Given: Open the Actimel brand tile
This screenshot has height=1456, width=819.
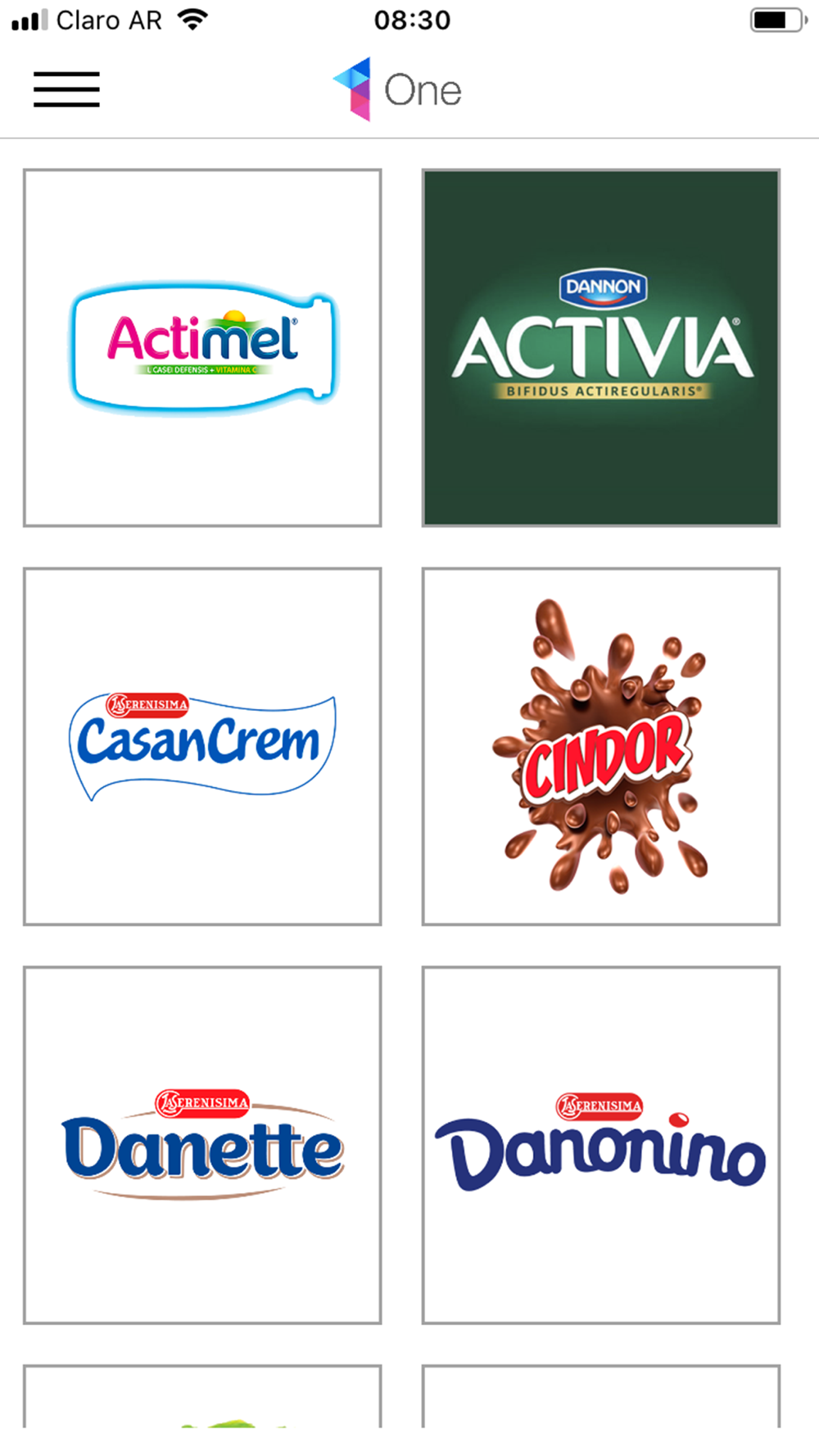Looking at the screenshot, I should coord(202,348).
